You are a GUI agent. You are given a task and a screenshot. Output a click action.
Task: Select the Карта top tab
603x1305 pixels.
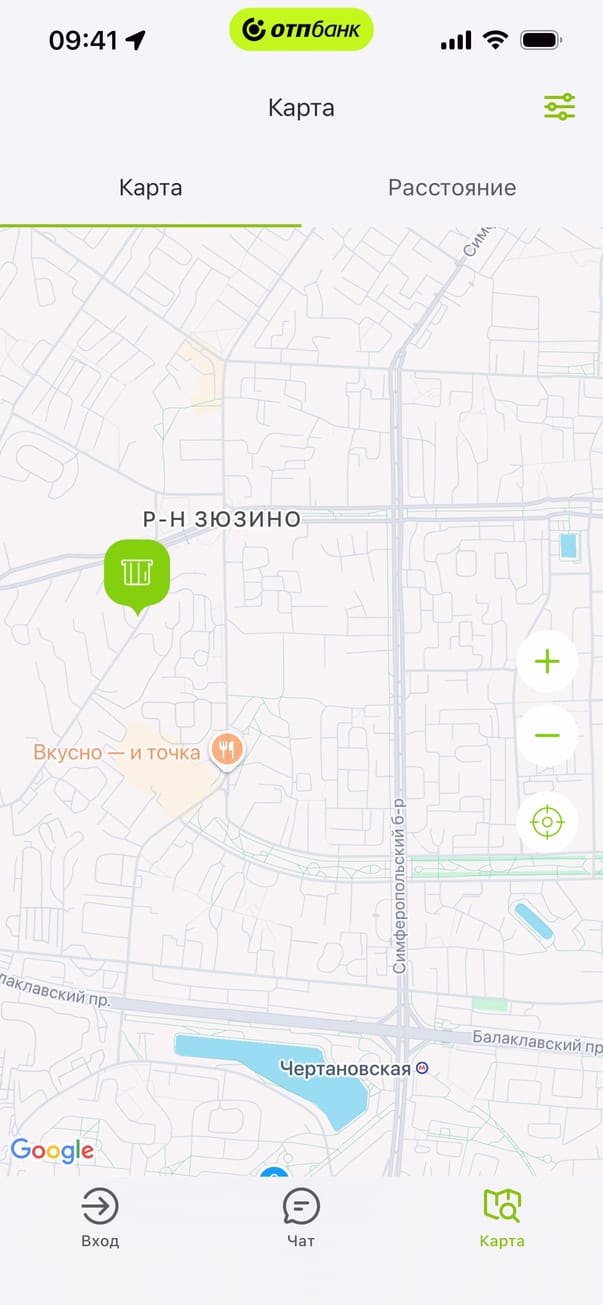[x=150, y=188]
